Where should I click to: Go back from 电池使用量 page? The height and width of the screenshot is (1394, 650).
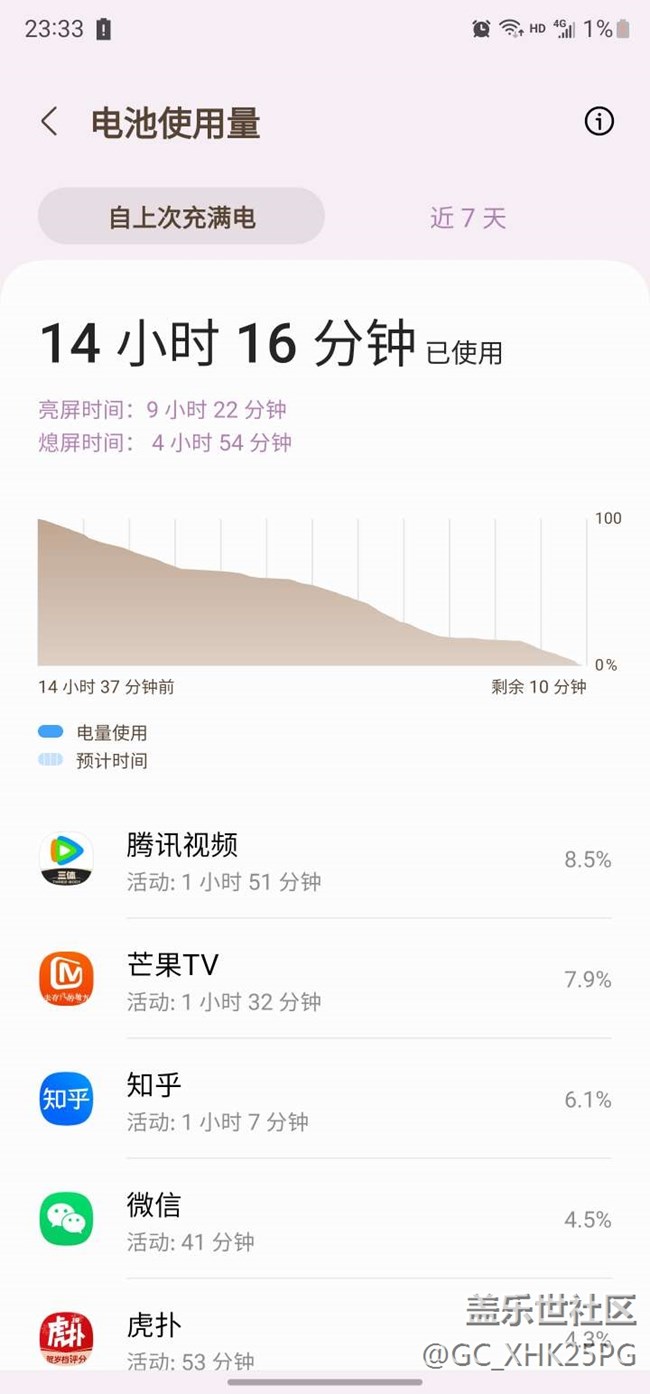[49, 122]
